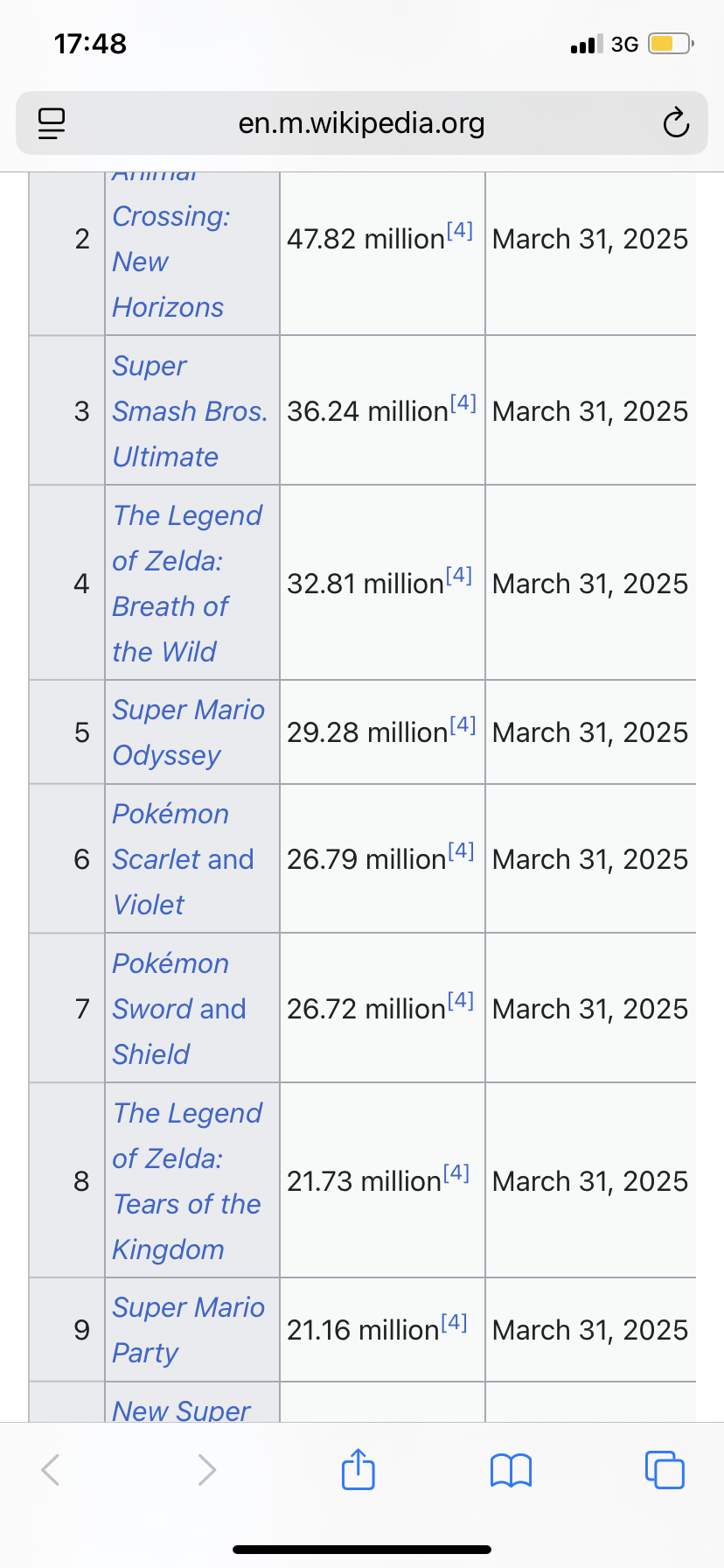
Task: Show all open tabs
Action: (x=665, y=1470)
